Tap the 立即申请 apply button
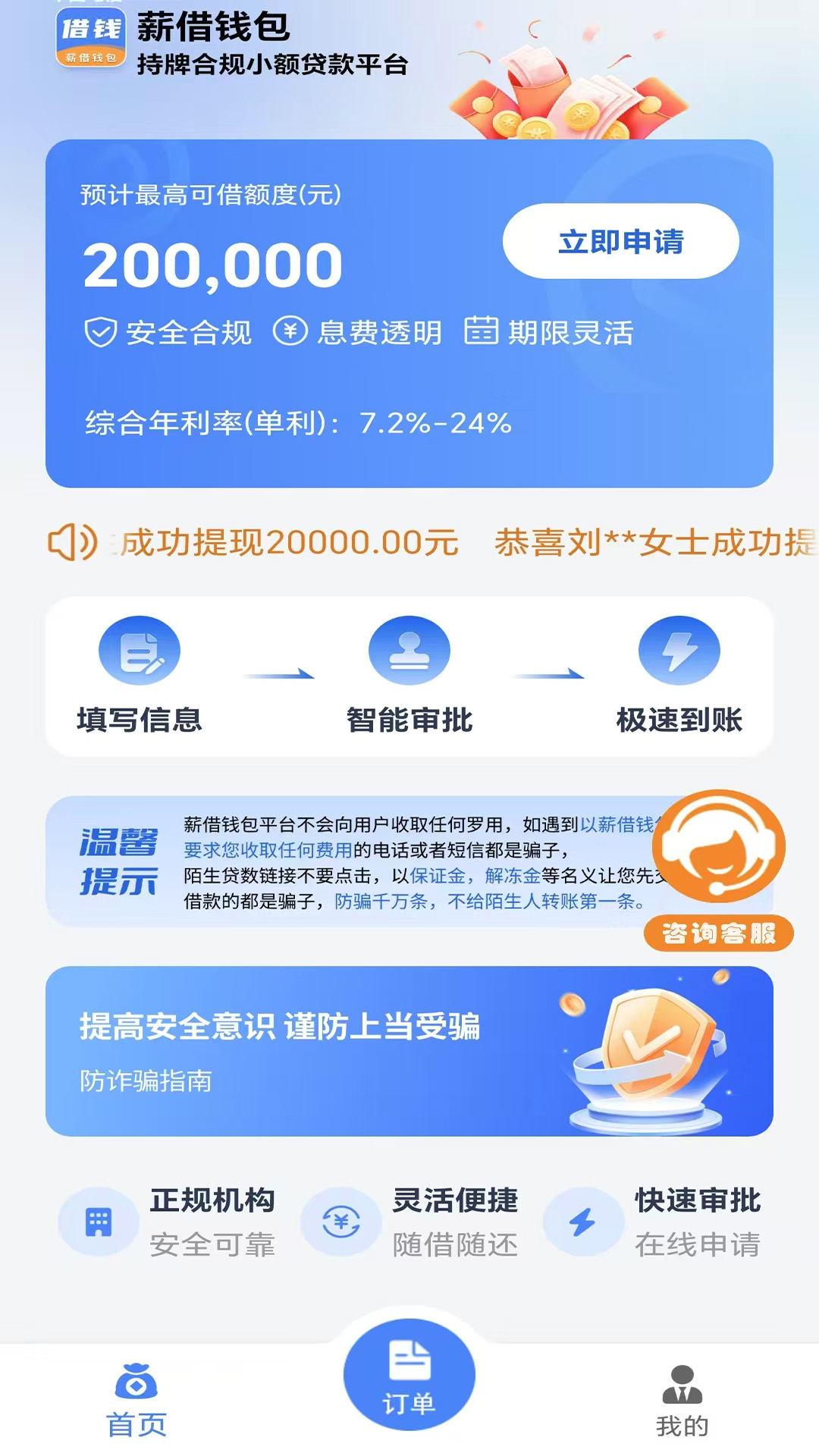The width and height of the screenshot is (819, 1456). click(620, 241)
